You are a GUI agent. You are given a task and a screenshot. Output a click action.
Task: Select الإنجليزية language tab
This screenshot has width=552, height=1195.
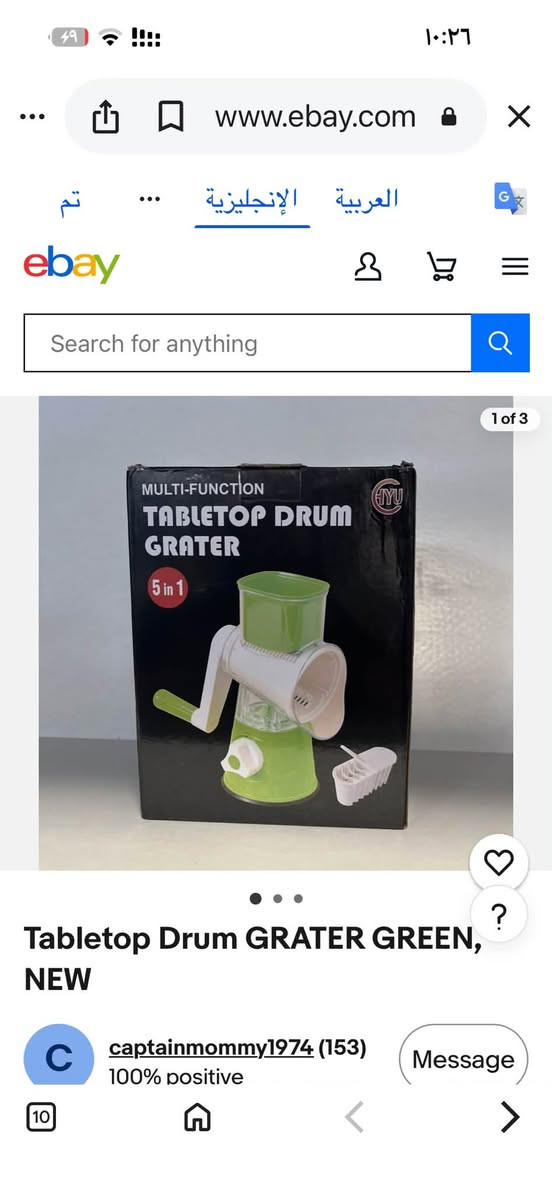coord(252,200)
